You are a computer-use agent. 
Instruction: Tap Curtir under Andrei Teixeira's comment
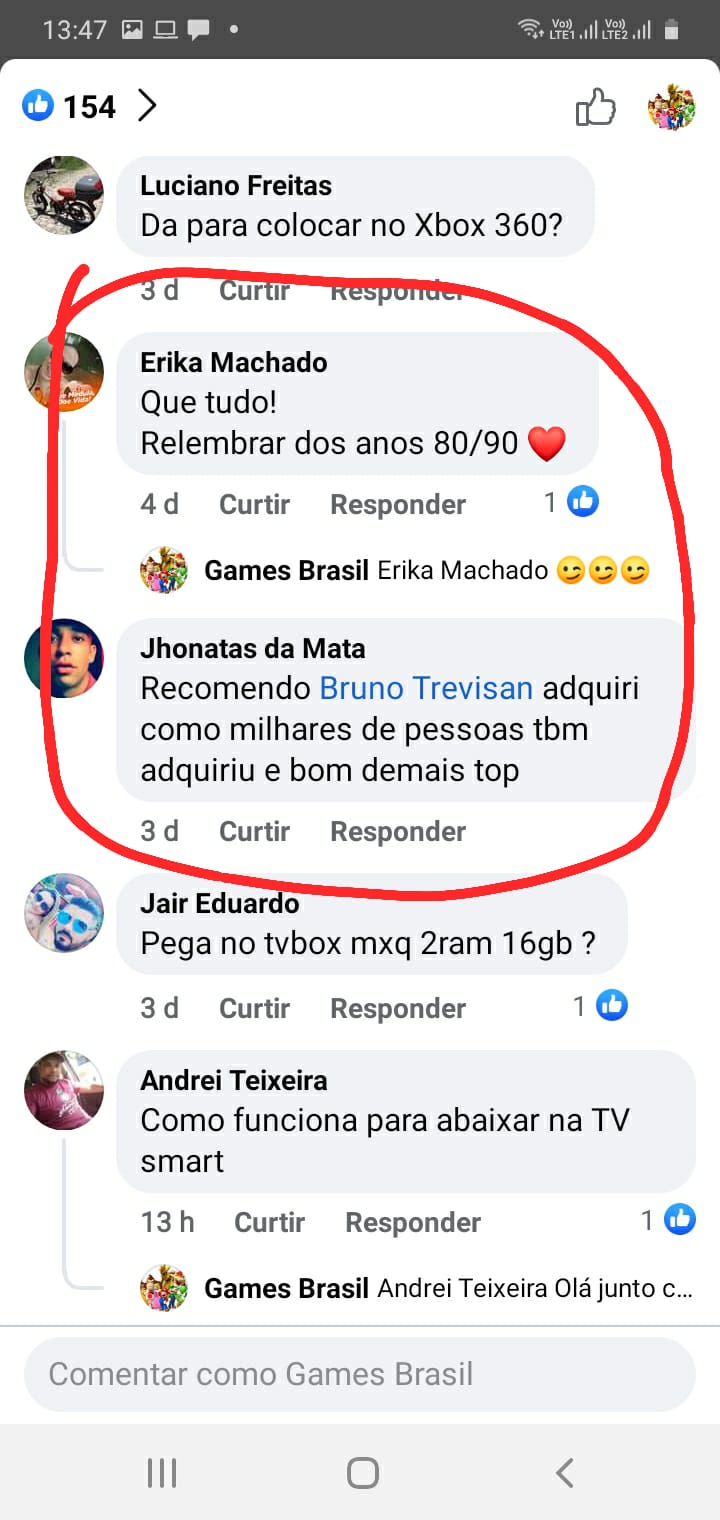(269, 1222)
